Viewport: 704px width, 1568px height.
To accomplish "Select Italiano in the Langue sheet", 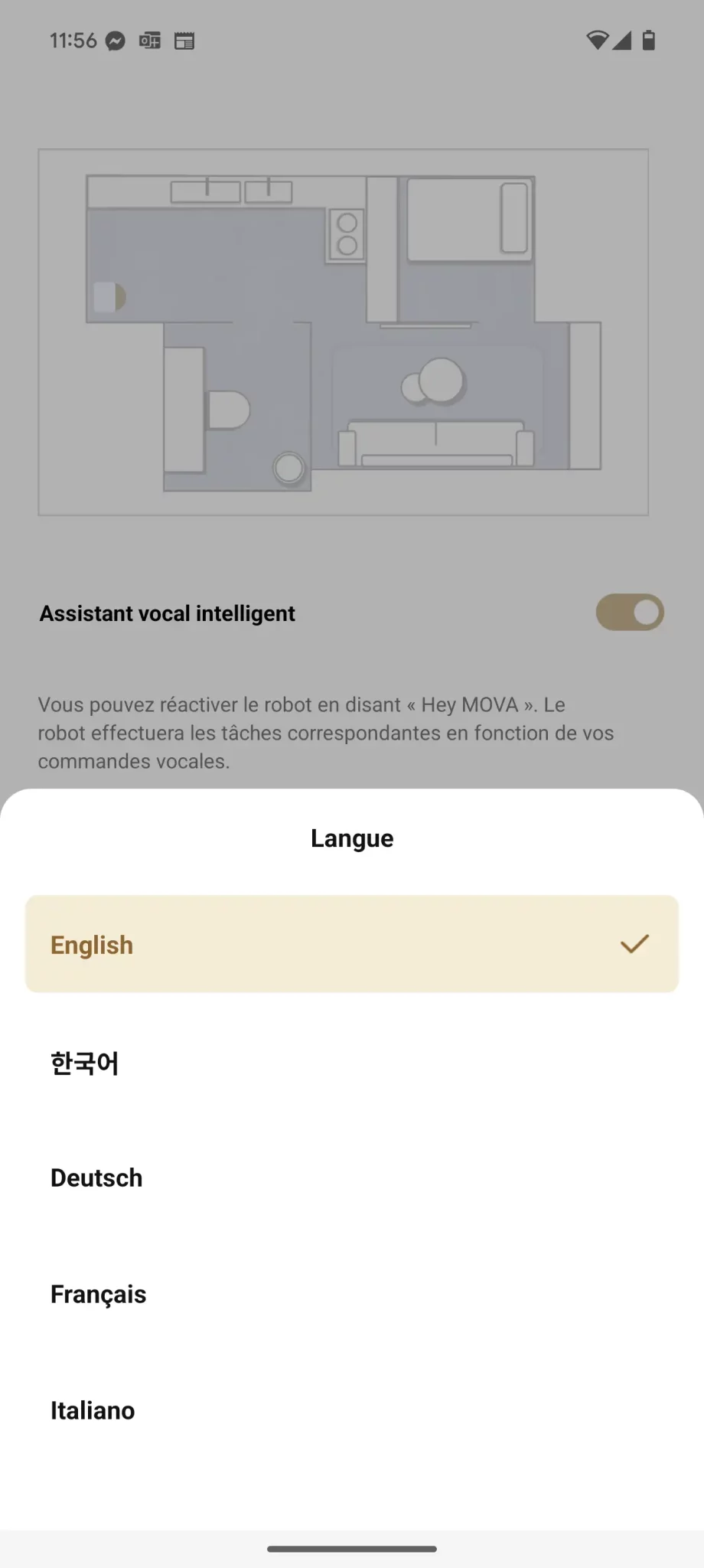I will 352,1410.
